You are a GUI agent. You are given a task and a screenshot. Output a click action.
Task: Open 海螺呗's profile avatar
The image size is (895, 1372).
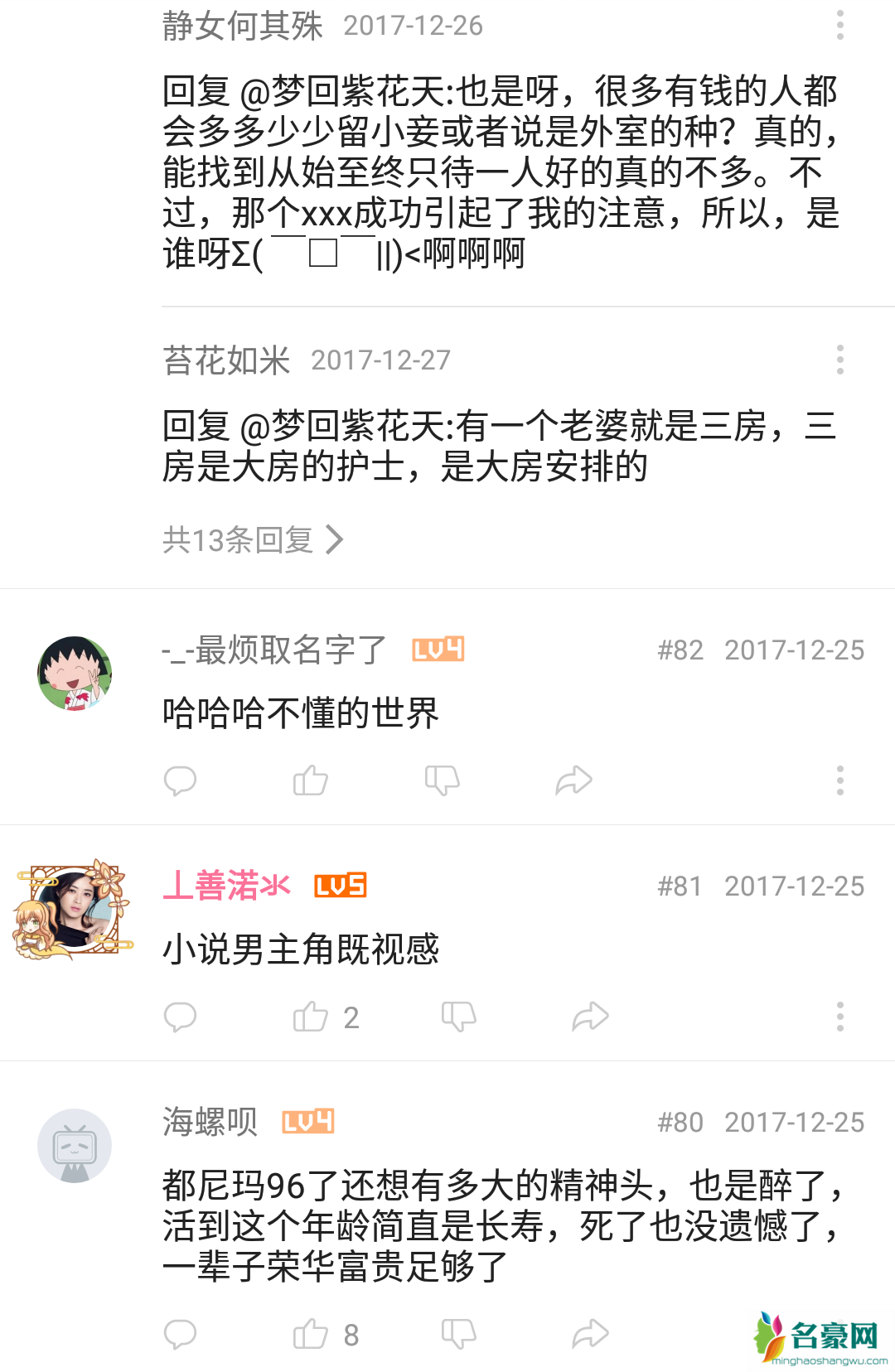point(75,1146)
